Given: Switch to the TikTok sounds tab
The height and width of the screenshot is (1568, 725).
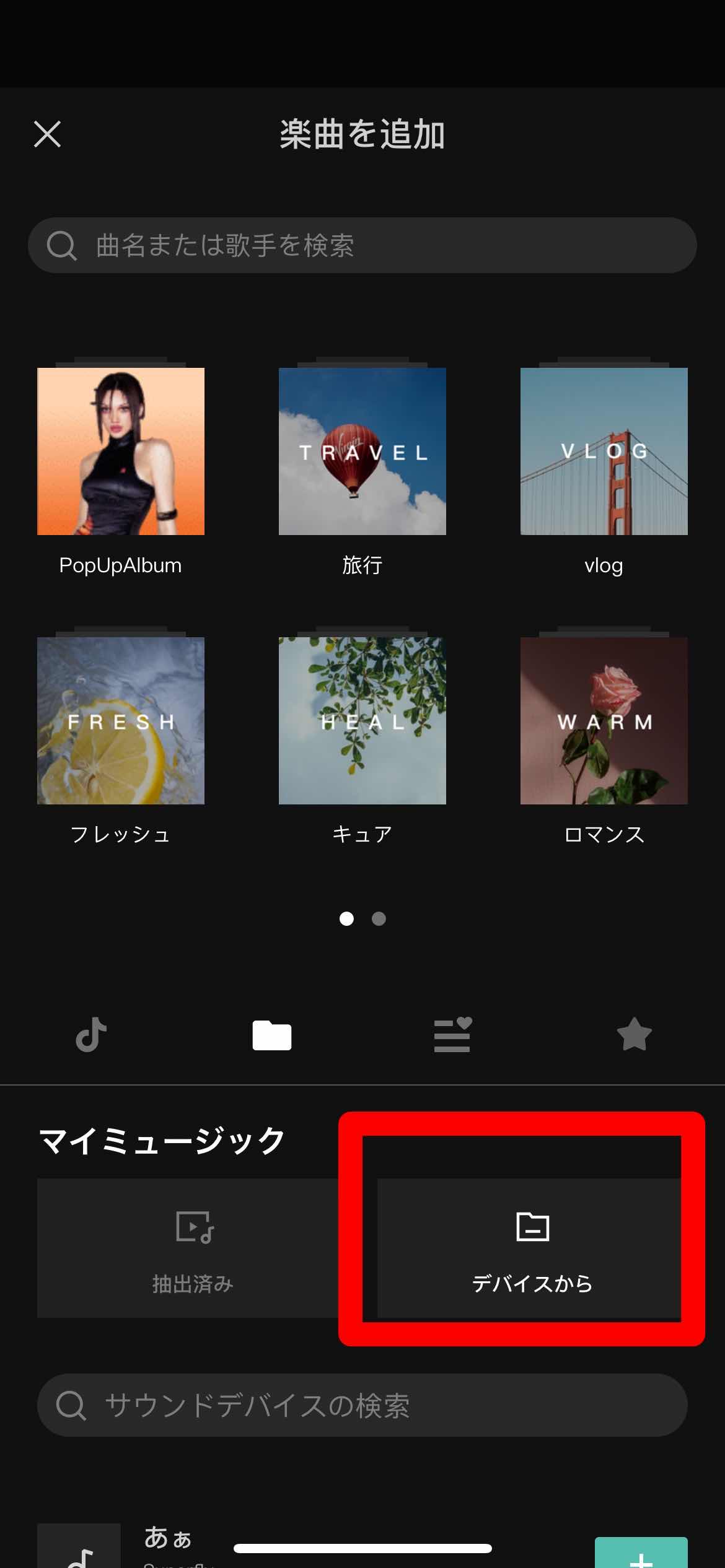Looking at the screenshot, I should coord(91,1035).
